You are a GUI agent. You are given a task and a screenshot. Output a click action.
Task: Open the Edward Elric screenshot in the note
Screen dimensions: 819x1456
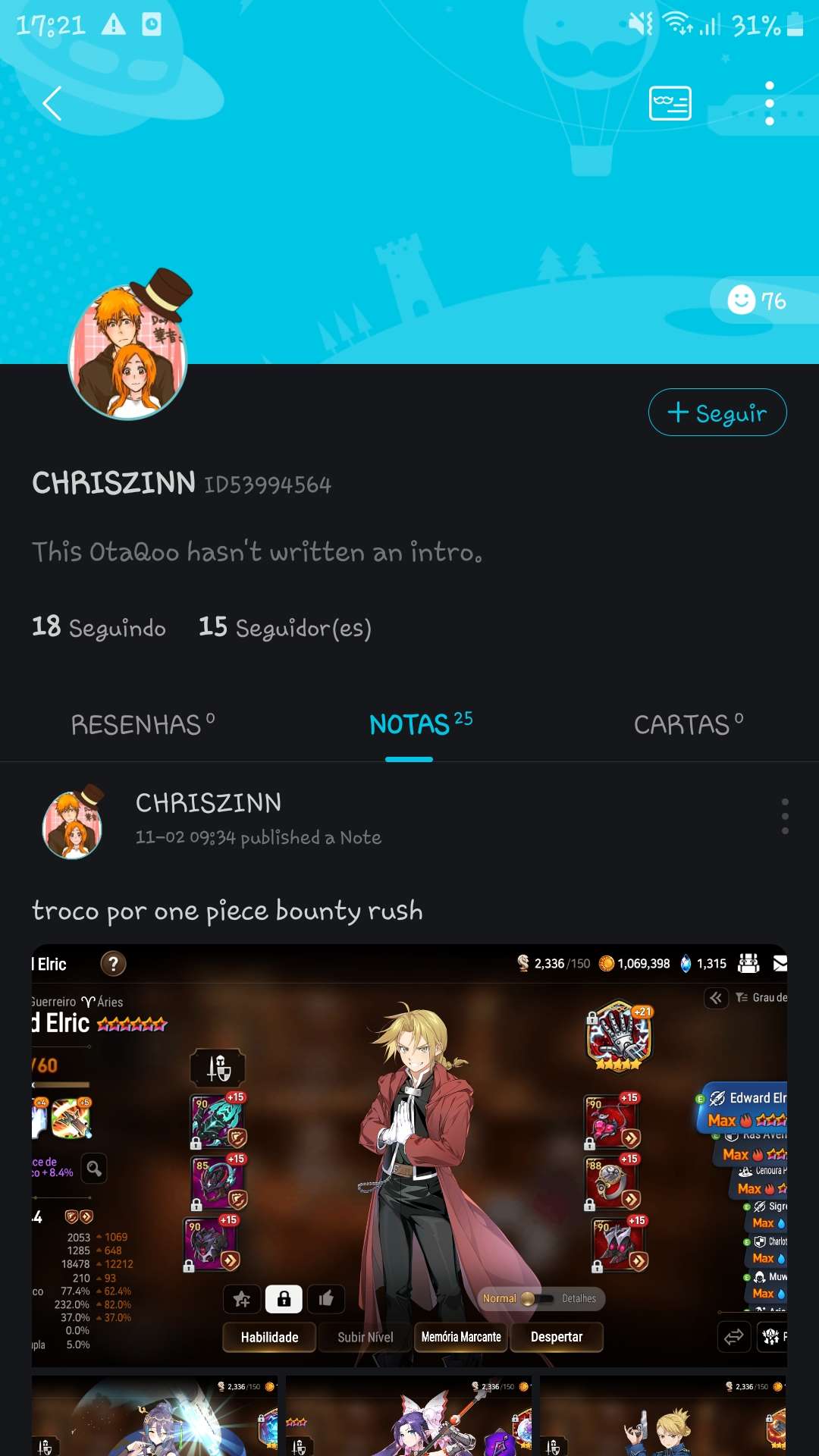tap(409, 1155)
